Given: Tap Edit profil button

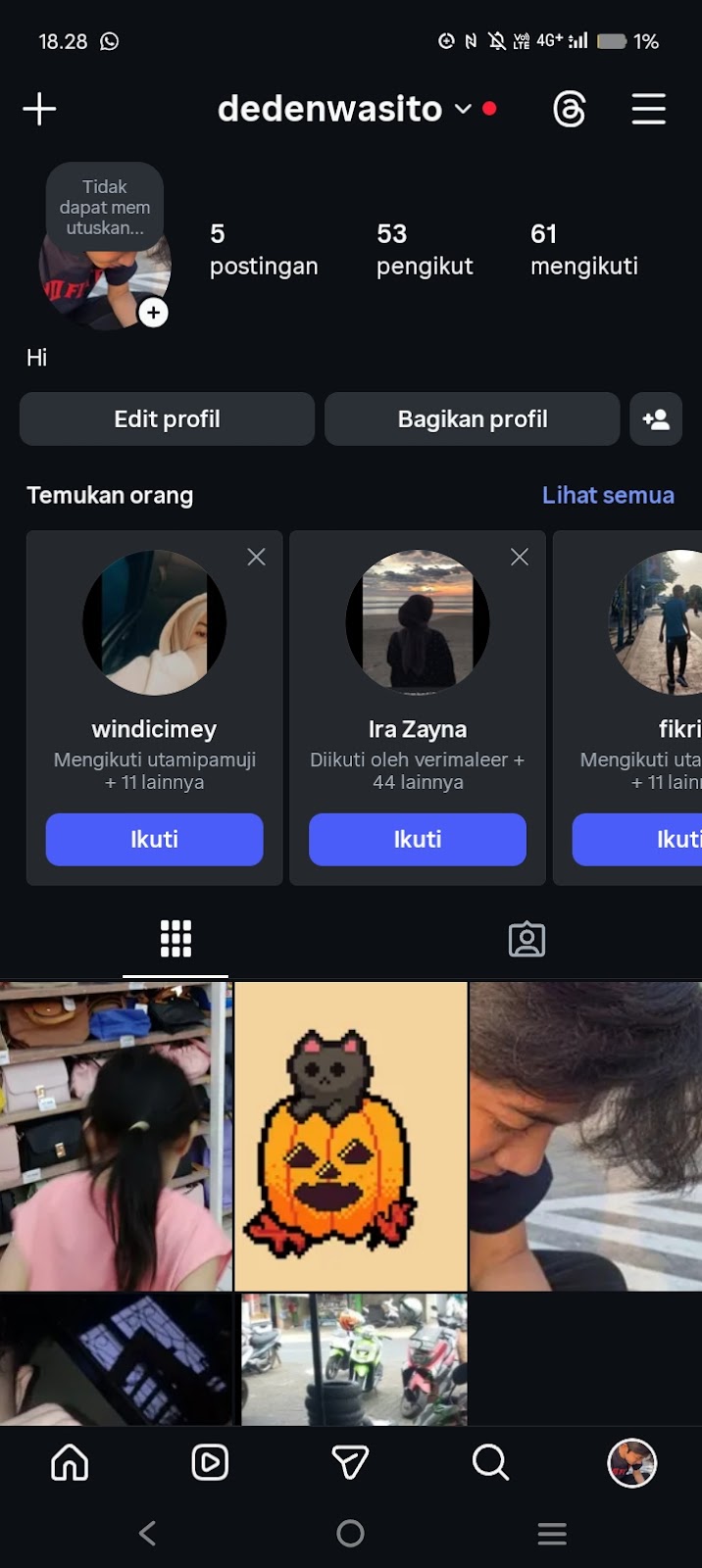Looking at the screenshot, I should pyautogui.click(x=167, y=419).
